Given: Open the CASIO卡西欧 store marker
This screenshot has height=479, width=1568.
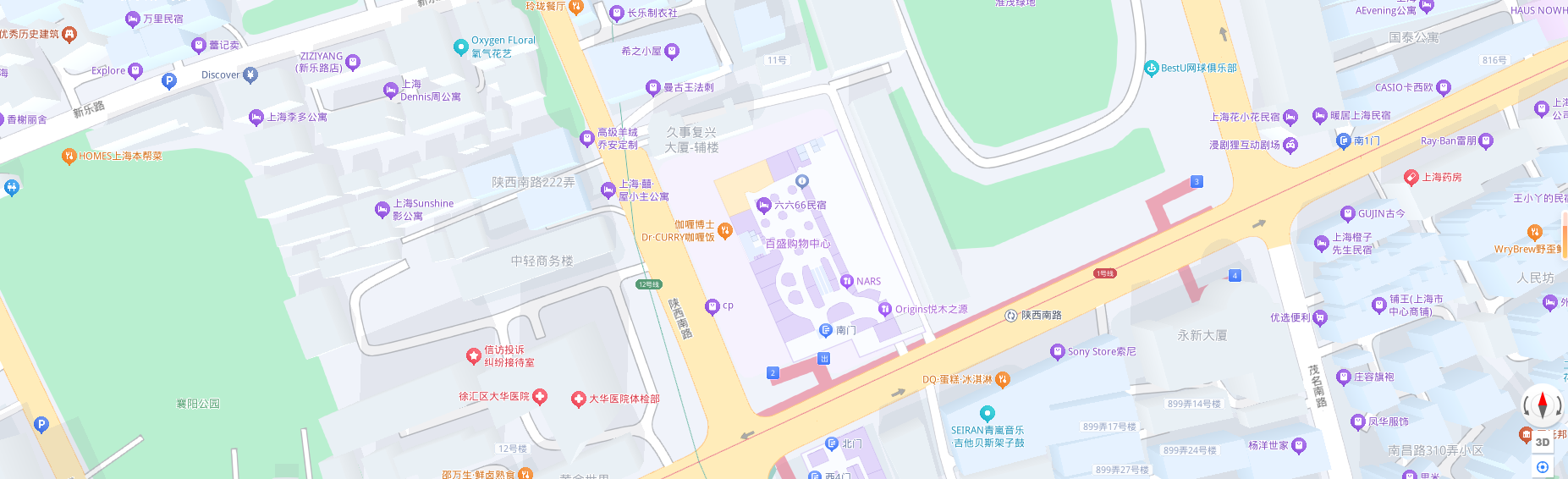Looking at the screenshot, I should pos(1444,87).
